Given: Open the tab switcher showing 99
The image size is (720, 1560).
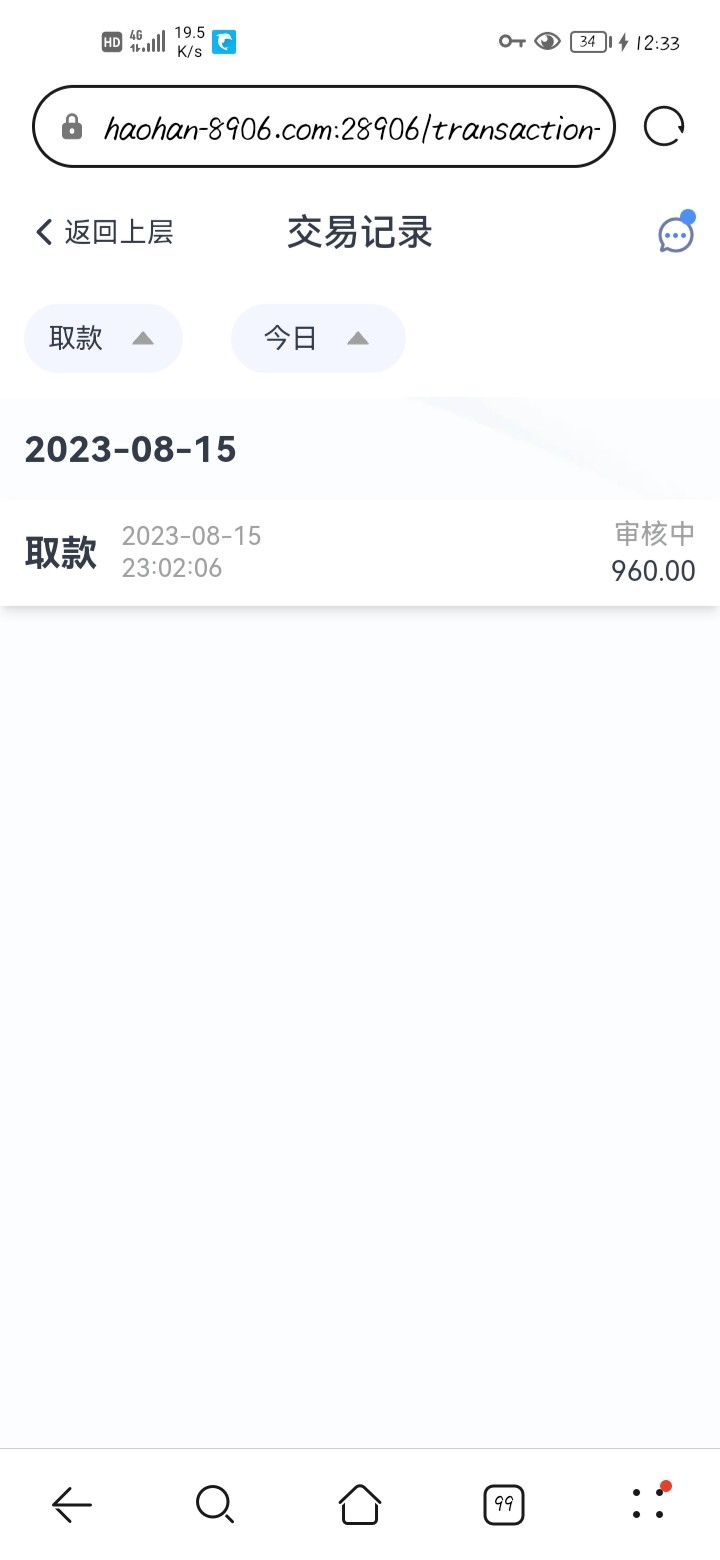Looking at the screenshot, I should (504, 1503).
